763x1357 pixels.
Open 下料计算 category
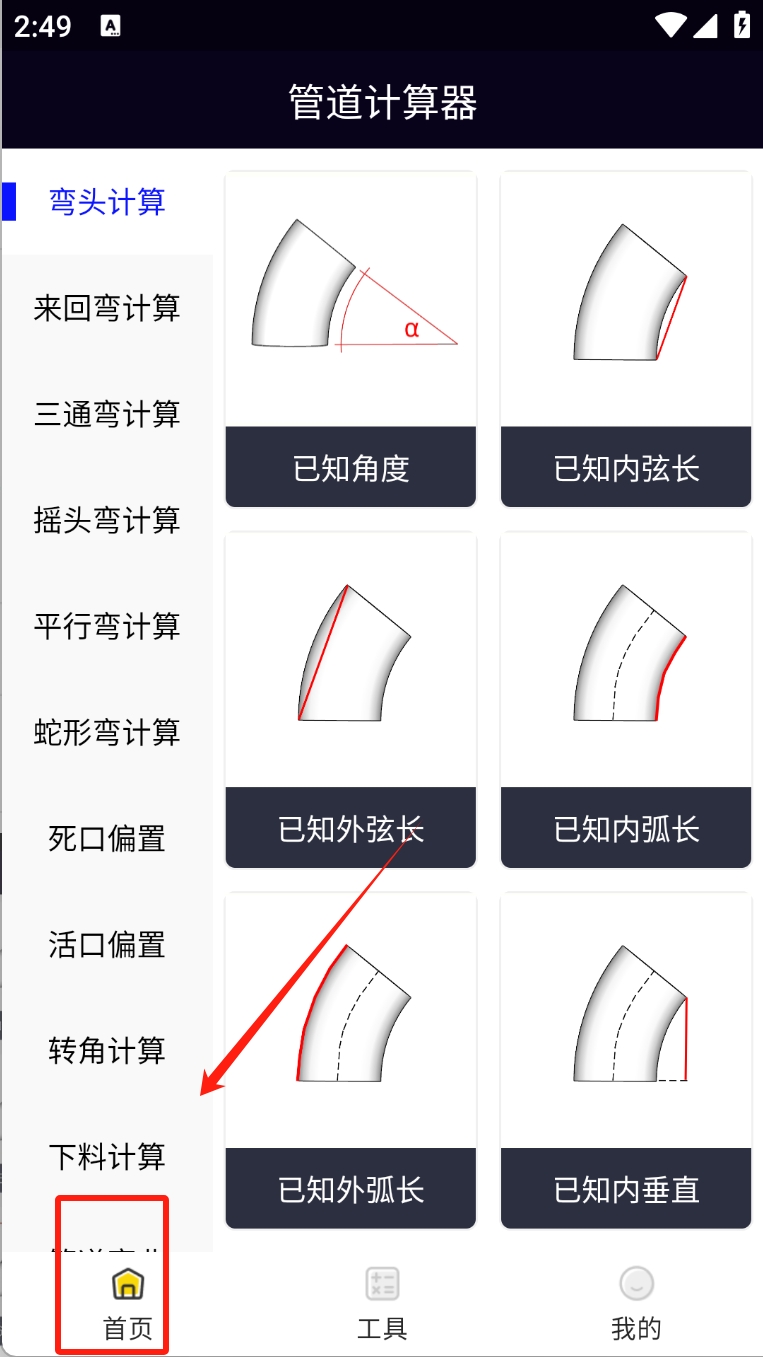pos(107,1156)
